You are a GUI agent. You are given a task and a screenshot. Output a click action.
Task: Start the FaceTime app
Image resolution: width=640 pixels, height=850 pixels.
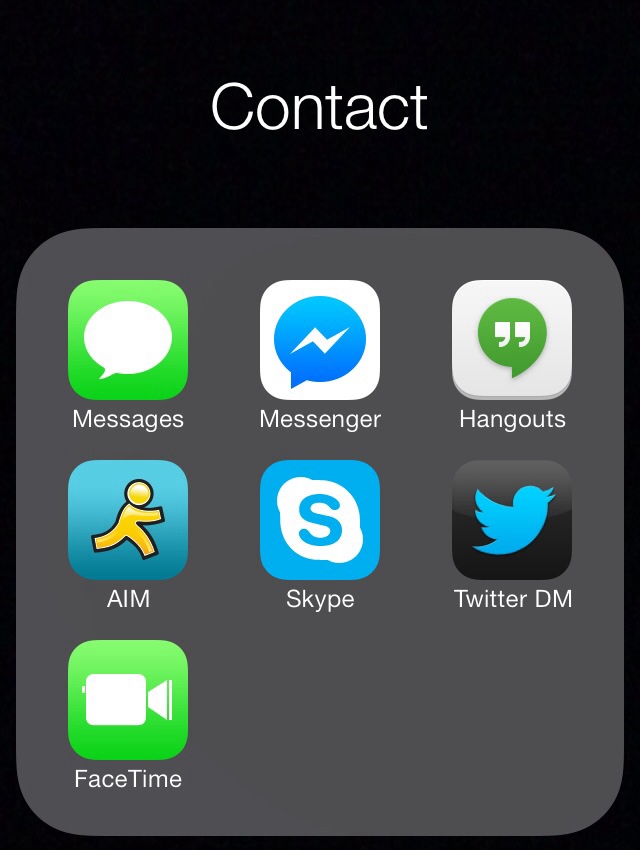tap(128, 700)
